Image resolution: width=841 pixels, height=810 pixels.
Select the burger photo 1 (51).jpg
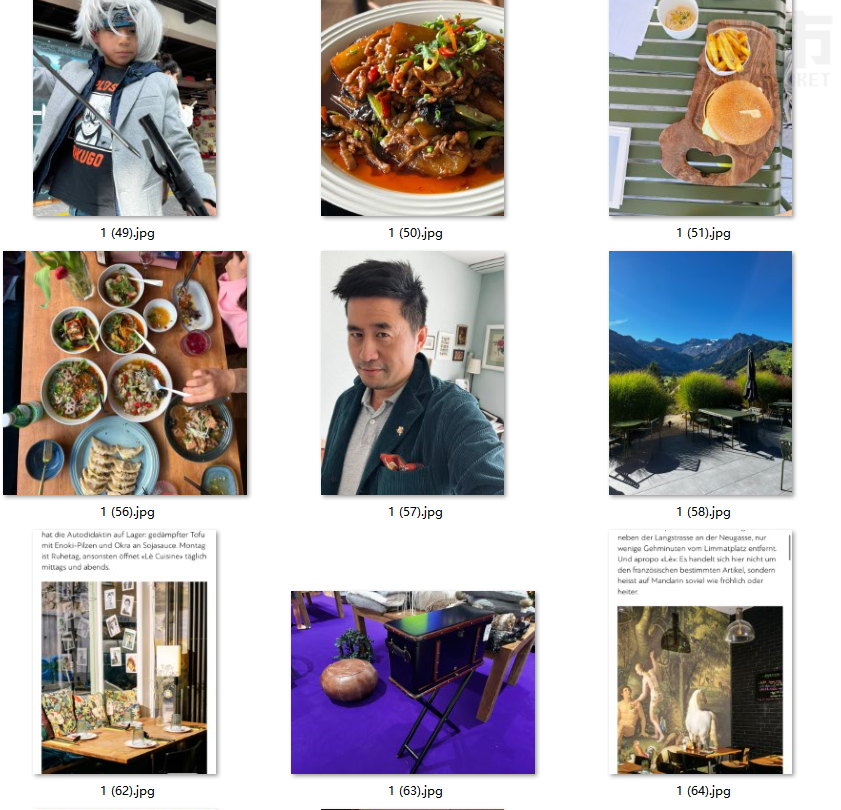[x=701, y=108]
